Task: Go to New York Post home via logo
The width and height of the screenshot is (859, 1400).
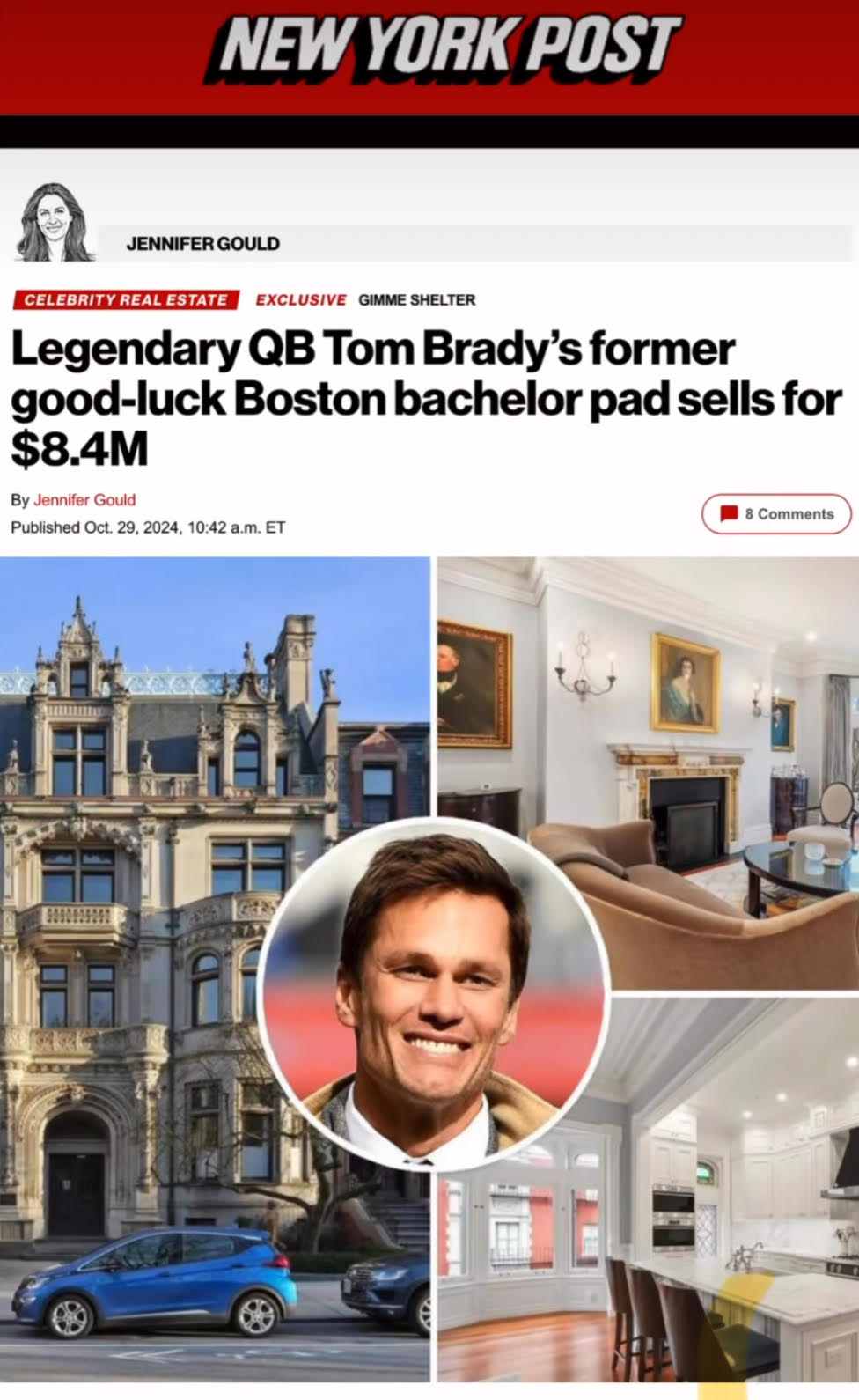Action: click(x=445, y=46)
